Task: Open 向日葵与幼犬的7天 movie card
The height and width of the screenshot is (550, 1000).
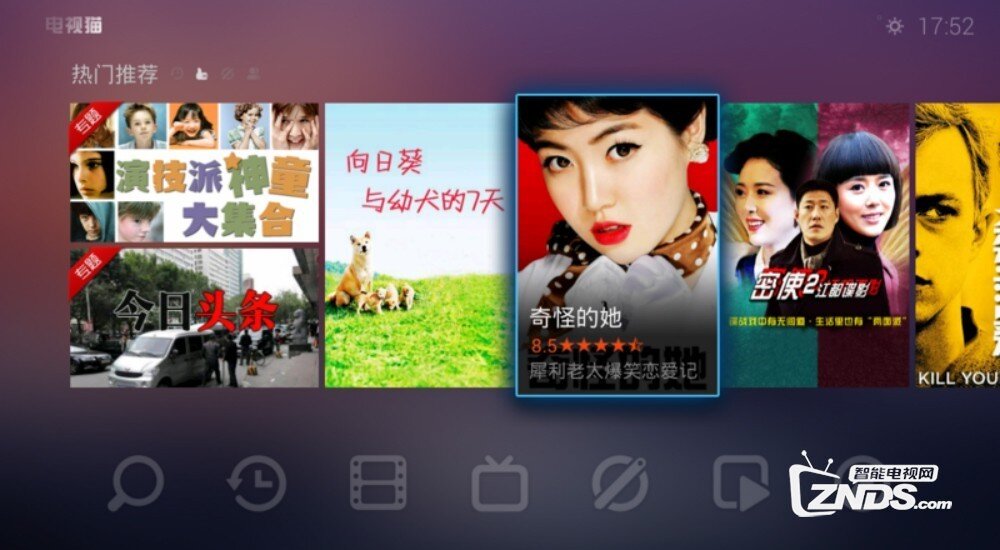Action: point(418,245)
